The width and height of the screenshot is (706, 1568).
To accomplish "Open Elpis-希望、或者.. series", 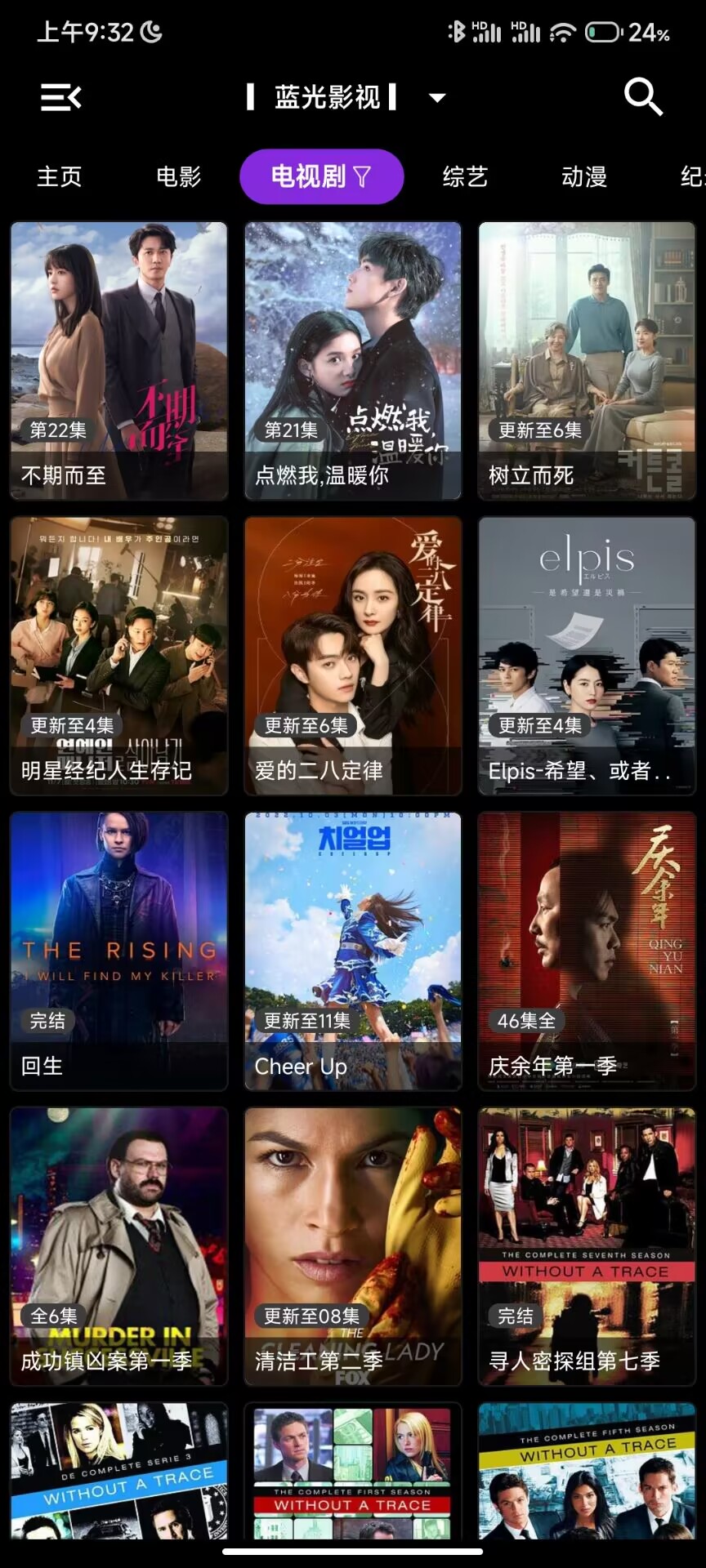I will pyautogui.click(x=587, y=655).
